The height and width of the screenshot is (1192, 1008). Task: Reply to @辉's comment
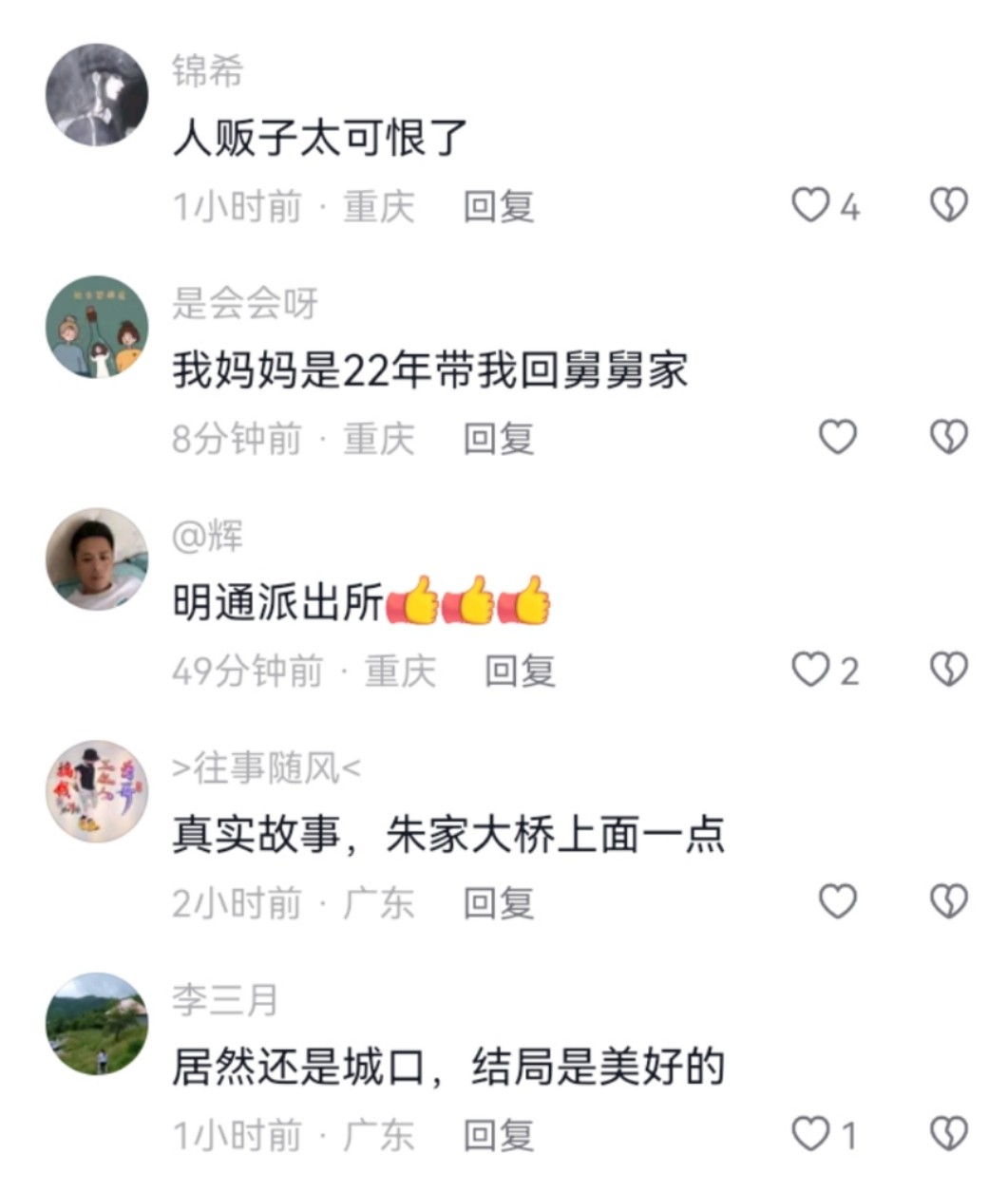coord(520,672)
